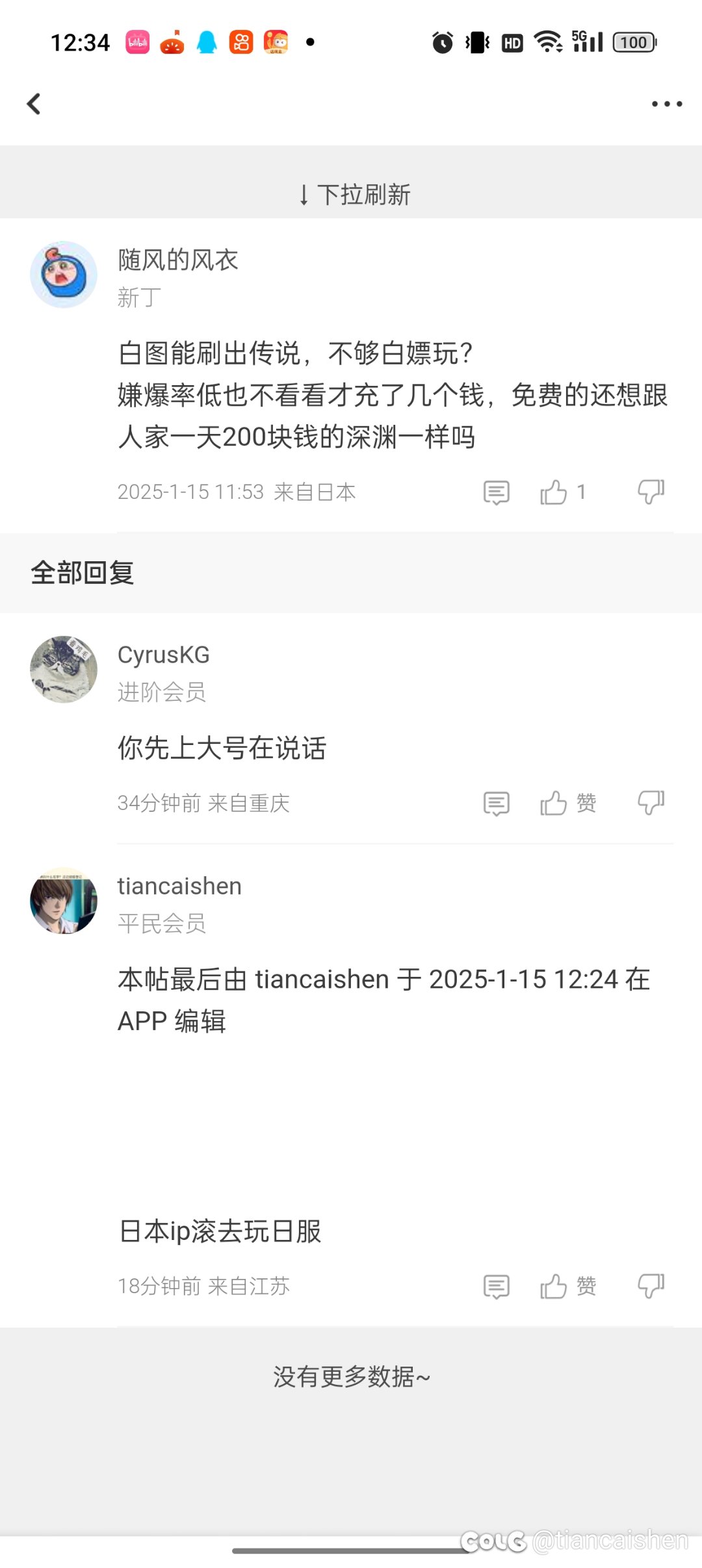Tap the username 随风的风衣
This screenshot has height=1568, width=702.
(x=177, y=260)
